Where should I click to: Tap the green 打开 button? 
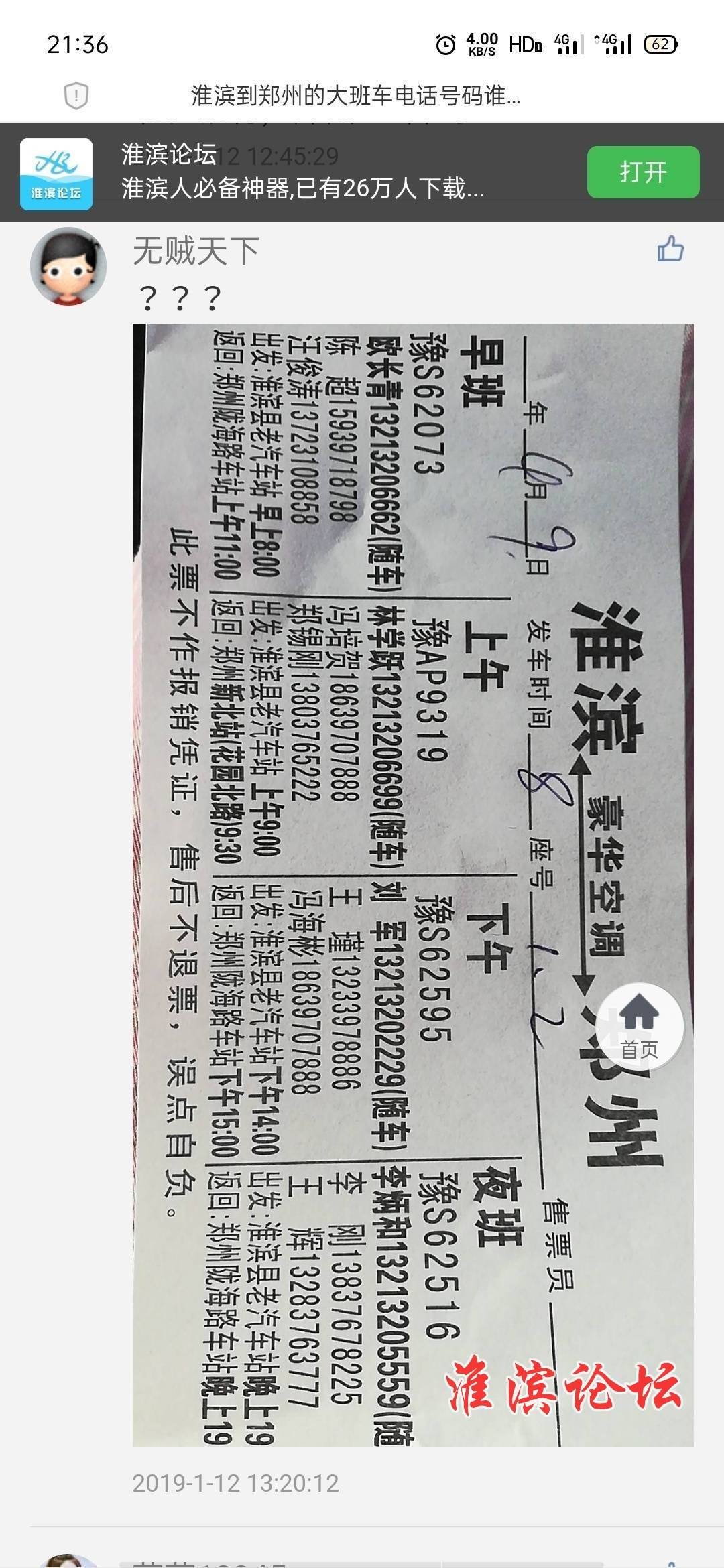coord(643,172)
